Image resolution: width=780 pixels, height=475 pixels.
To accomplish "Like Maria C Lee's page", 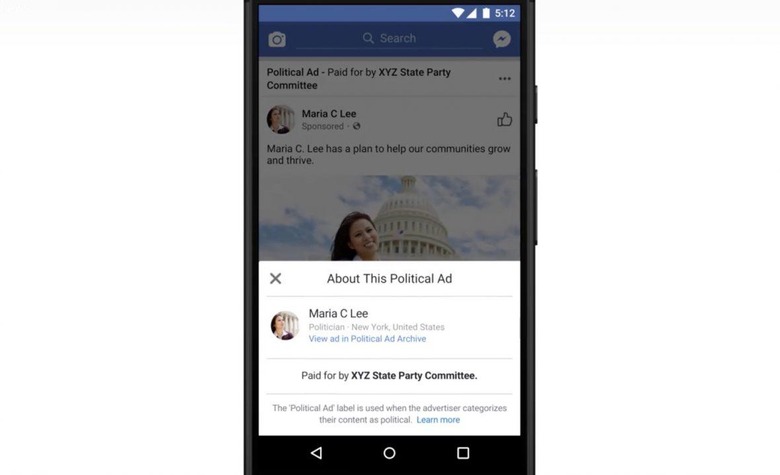I will coord(504,120).
